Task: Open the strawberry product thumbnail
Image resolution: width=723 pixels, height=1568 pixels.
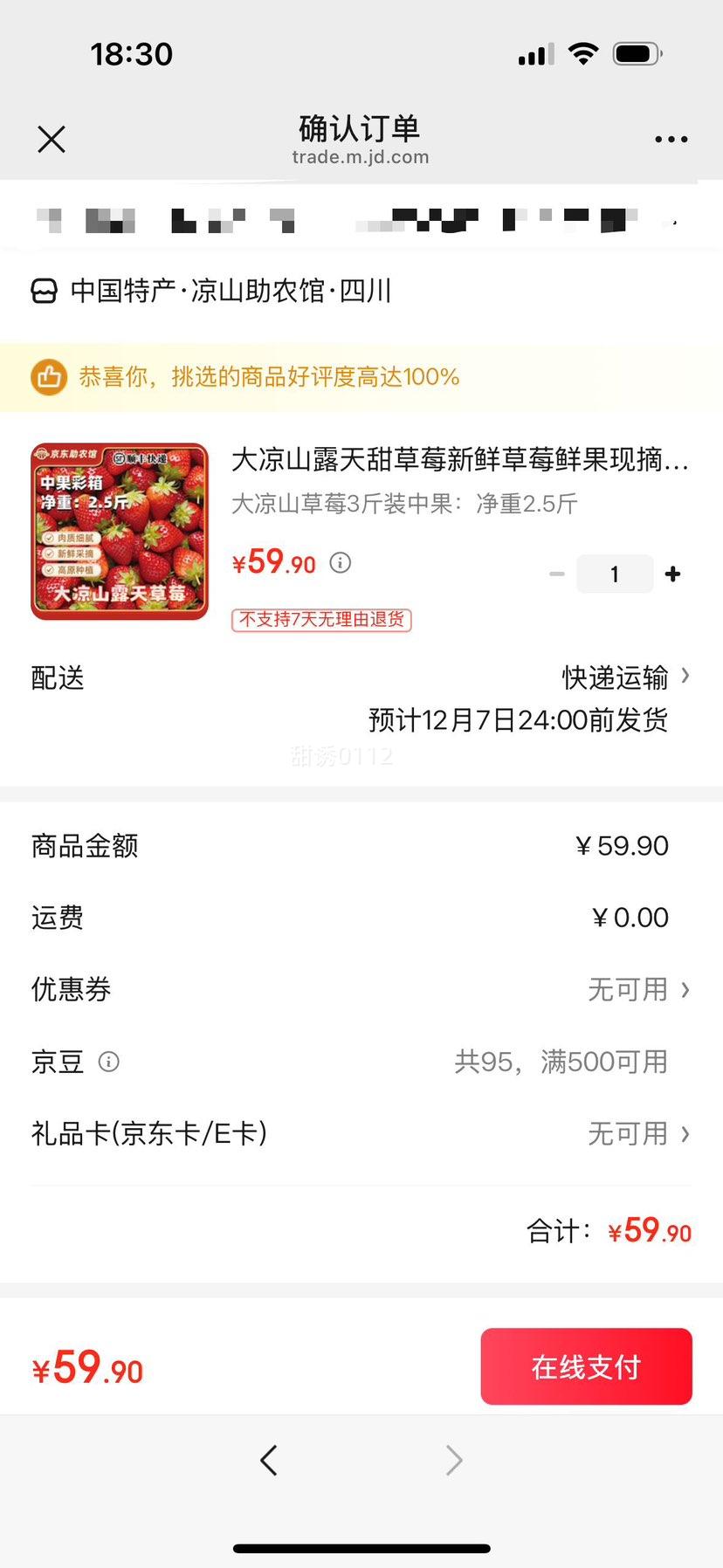Action: [120, 532]
